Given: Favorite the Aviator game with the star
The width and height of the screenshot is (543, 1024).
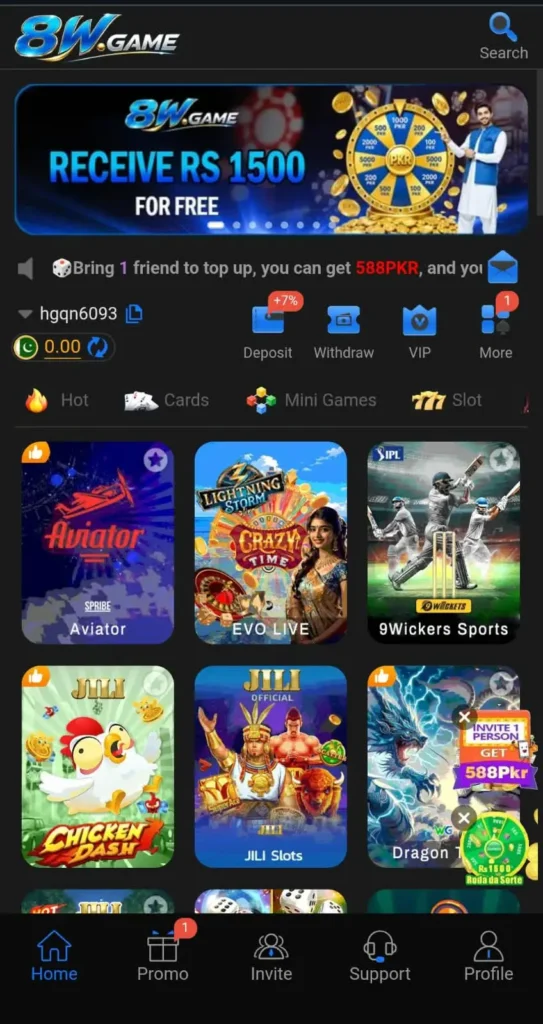Looking at the screenshot, I should pos(156,460).
